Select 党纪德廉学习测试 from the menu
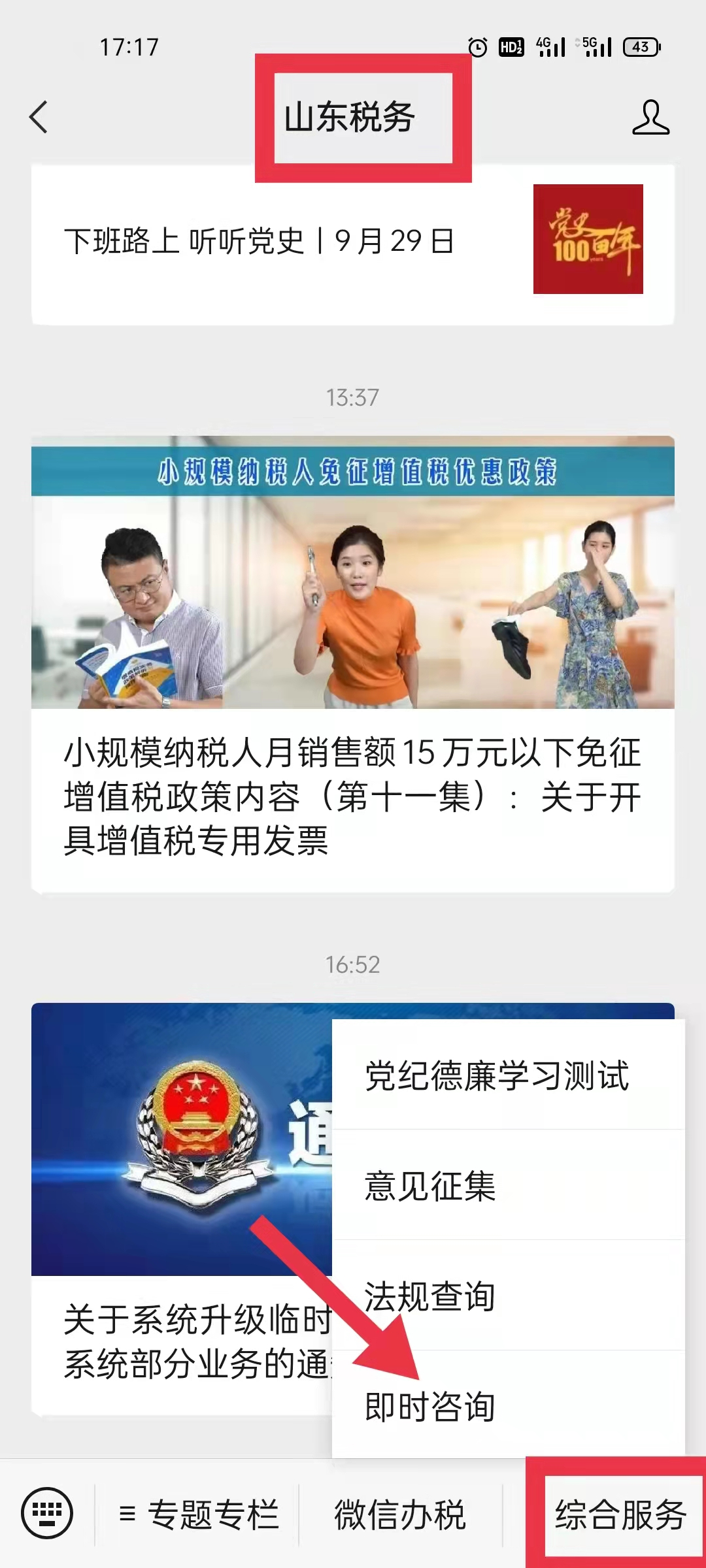706x1568 pixels. (509, 1075)
